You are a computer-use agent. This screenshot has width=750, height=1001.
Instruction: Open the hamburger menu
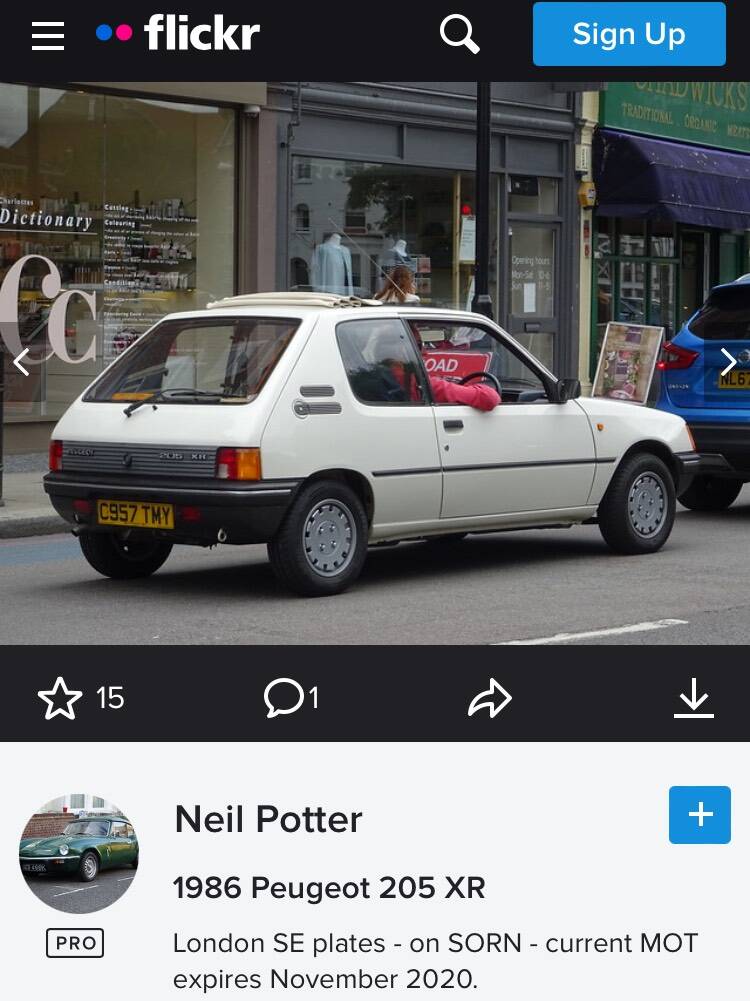pos(48,35)
